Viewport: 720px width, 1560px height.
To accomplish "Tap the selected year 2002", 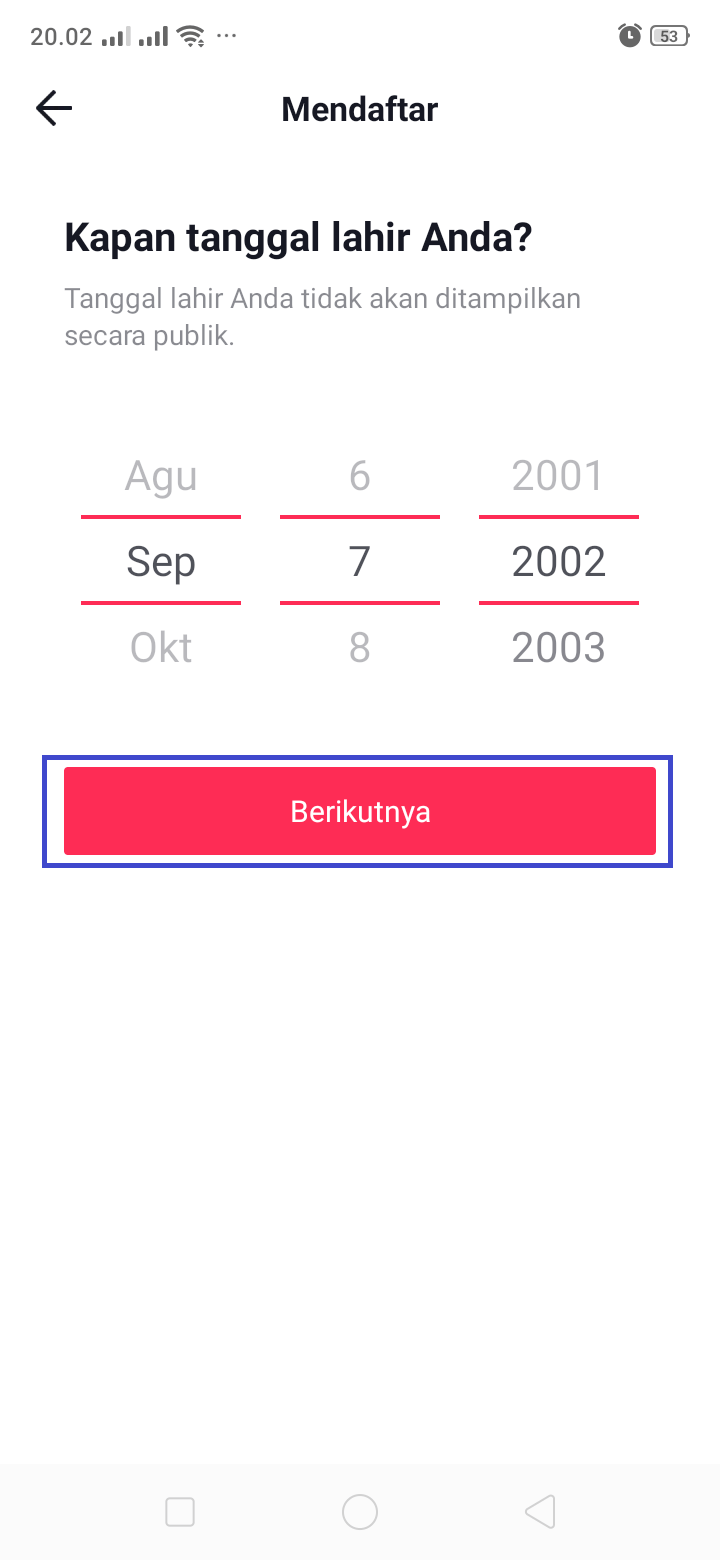I will [558, 561].
